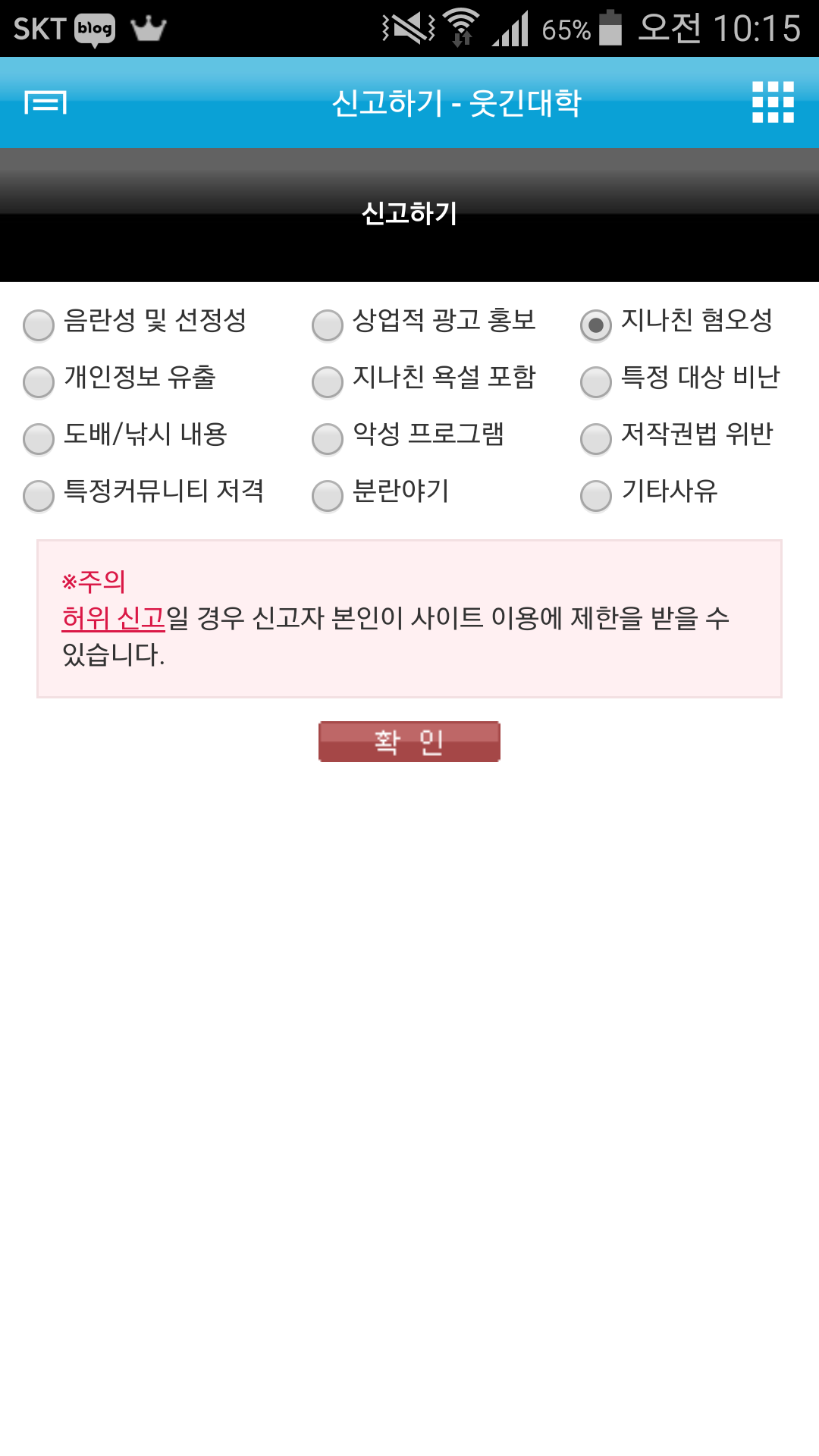Viewport: 819px width, 1456px height.
Task: Select 저작권법 위반 reason
Action: [596, 439]
